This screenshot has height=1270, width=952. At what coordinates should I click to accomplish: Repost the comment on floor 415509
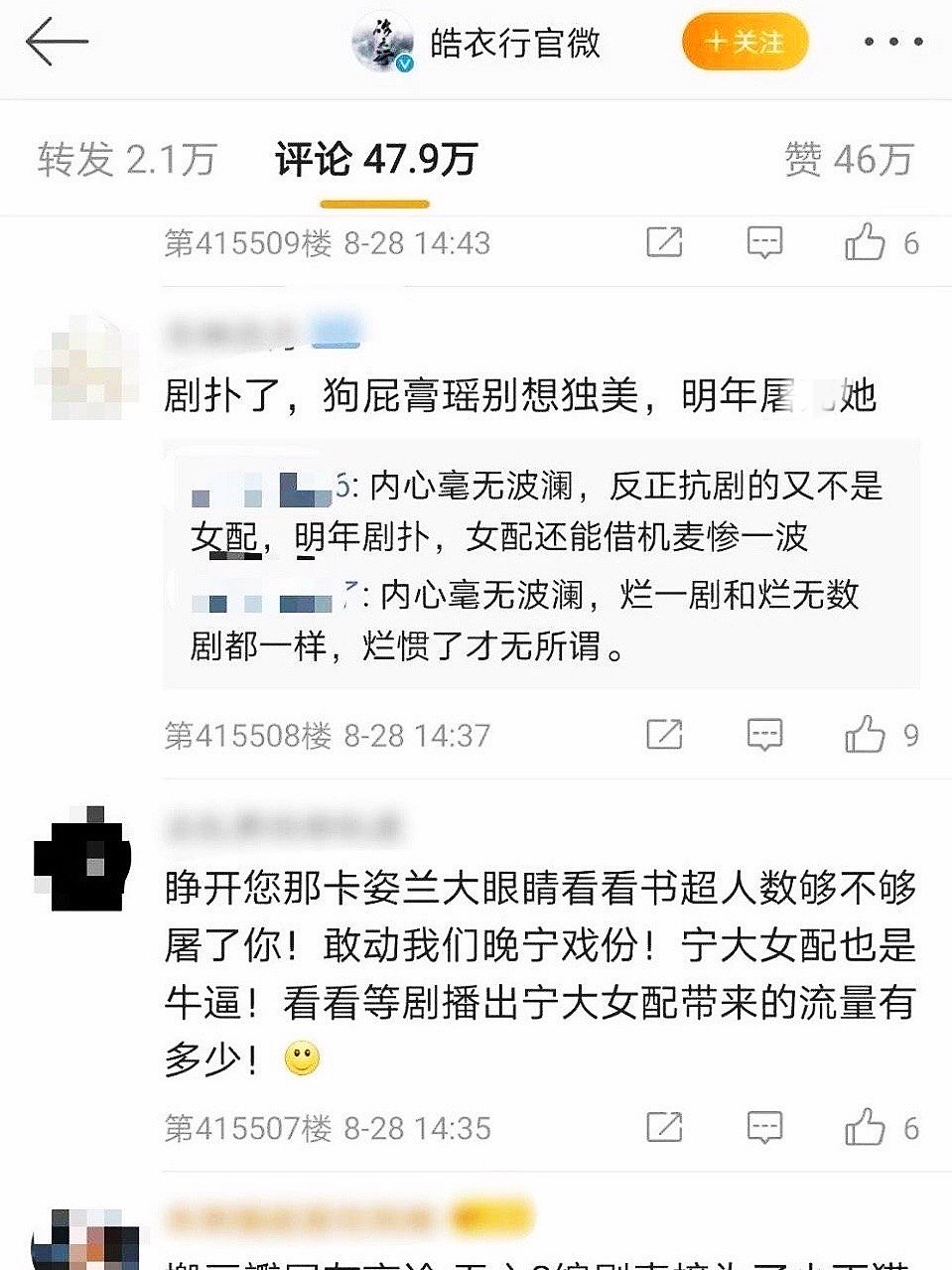click(x=664, y=242)
